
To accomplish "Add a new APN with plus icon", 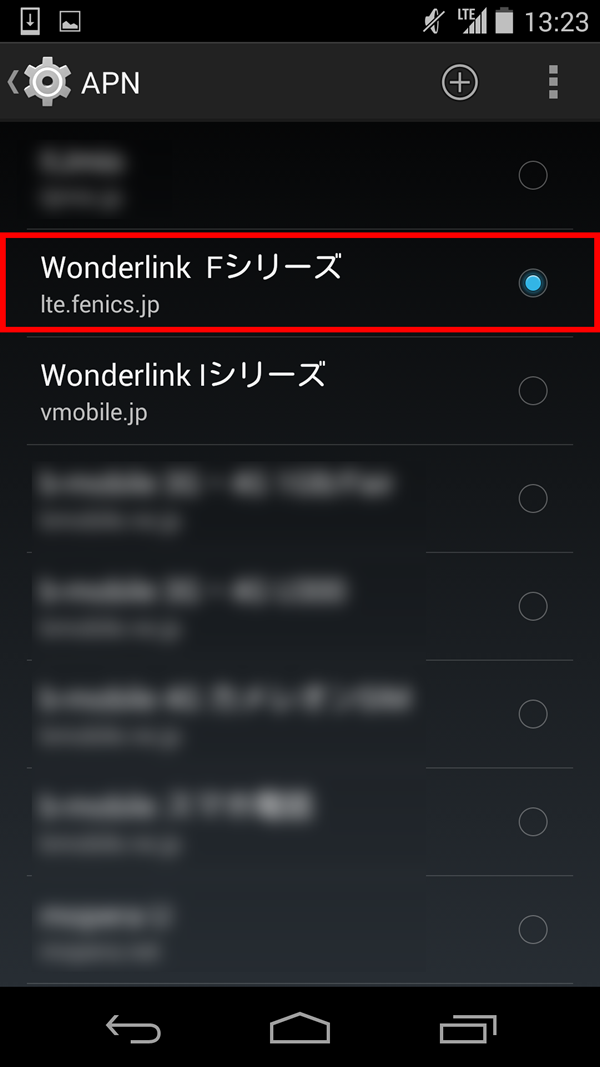I will coord(460,83).
